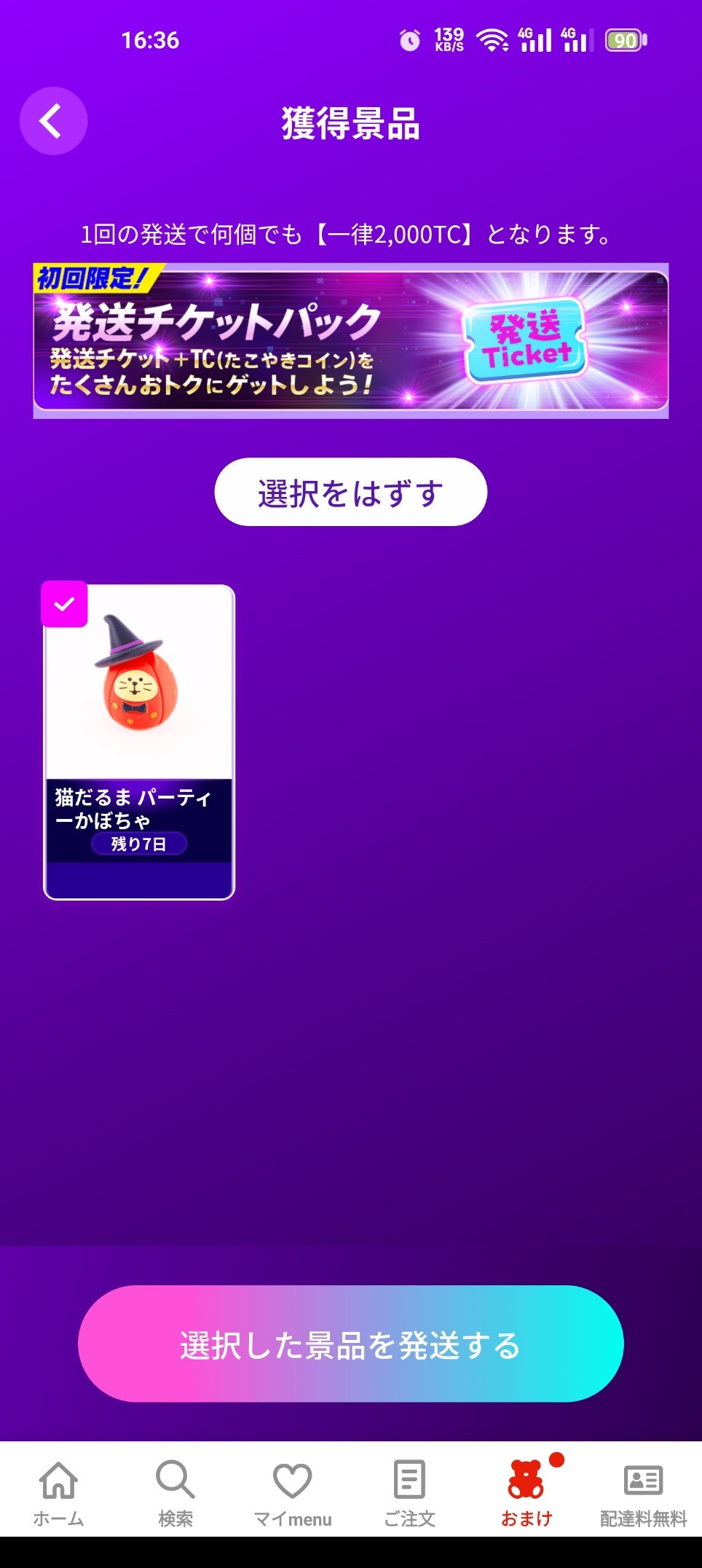
Task: Open the 発送チケットパック banner
Action: [x=350, y=341]
